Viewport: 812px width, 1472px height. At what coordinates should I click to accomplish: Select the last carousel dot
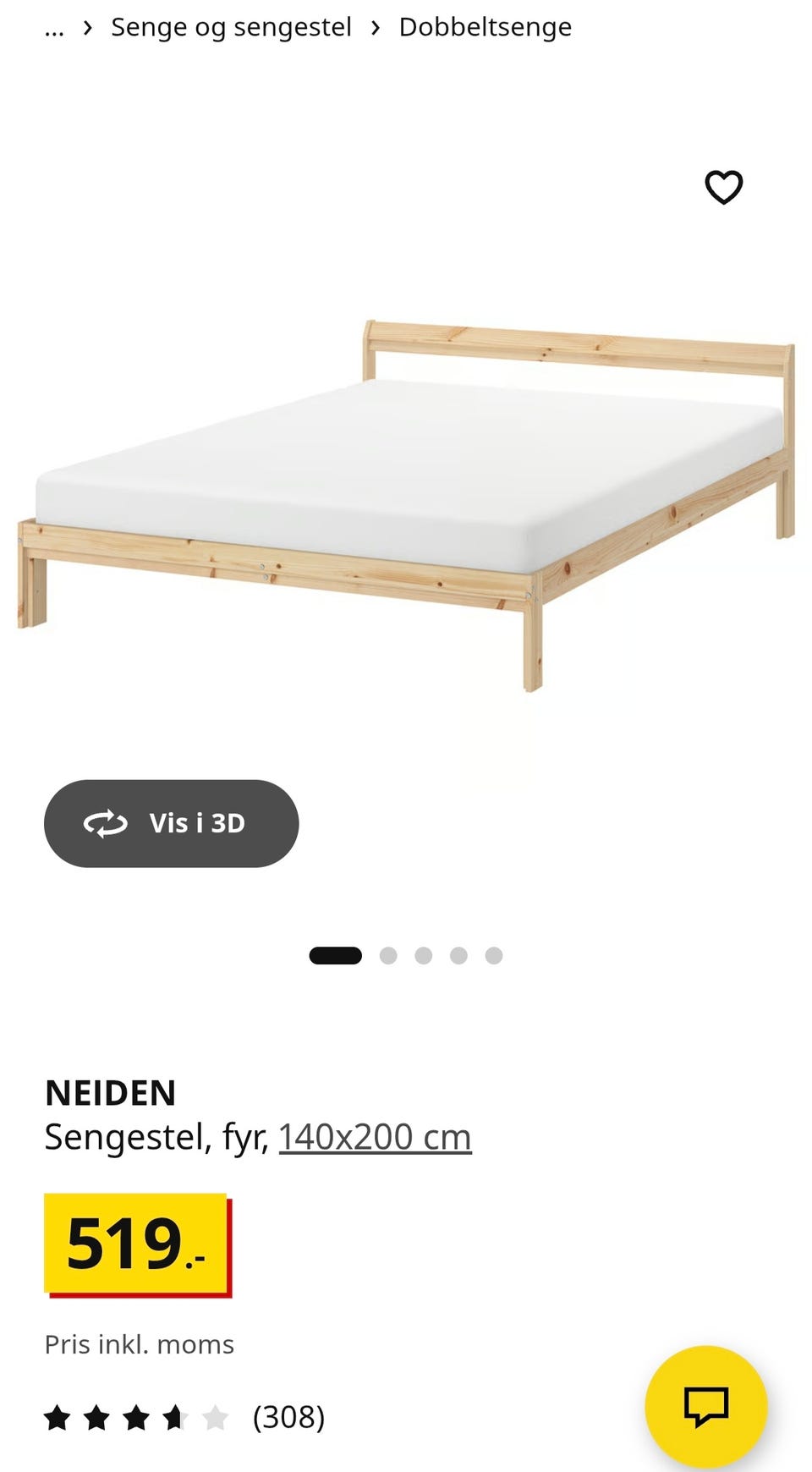click(495, 954)
